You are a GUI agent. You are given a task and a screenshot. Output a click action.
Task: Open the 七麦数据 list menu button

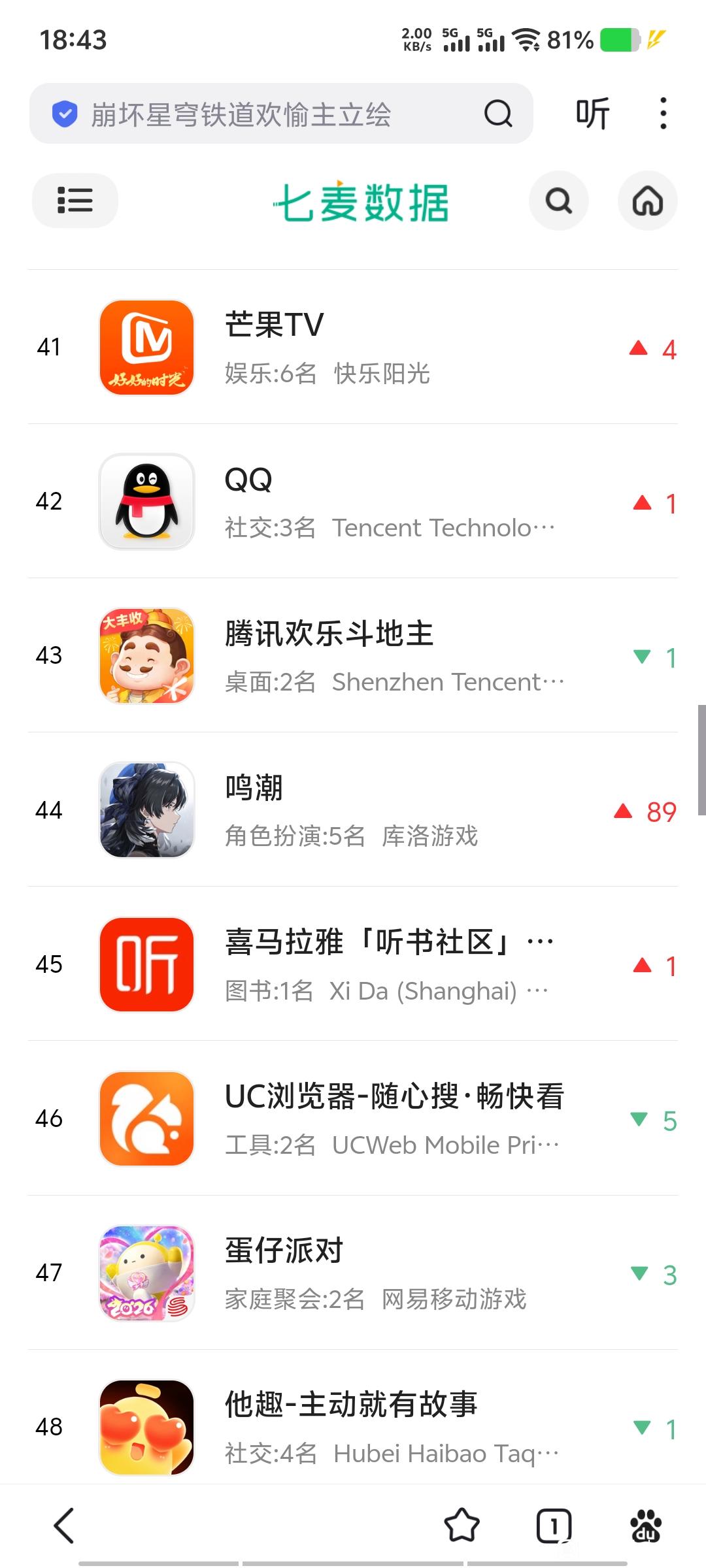pos(75,201)
